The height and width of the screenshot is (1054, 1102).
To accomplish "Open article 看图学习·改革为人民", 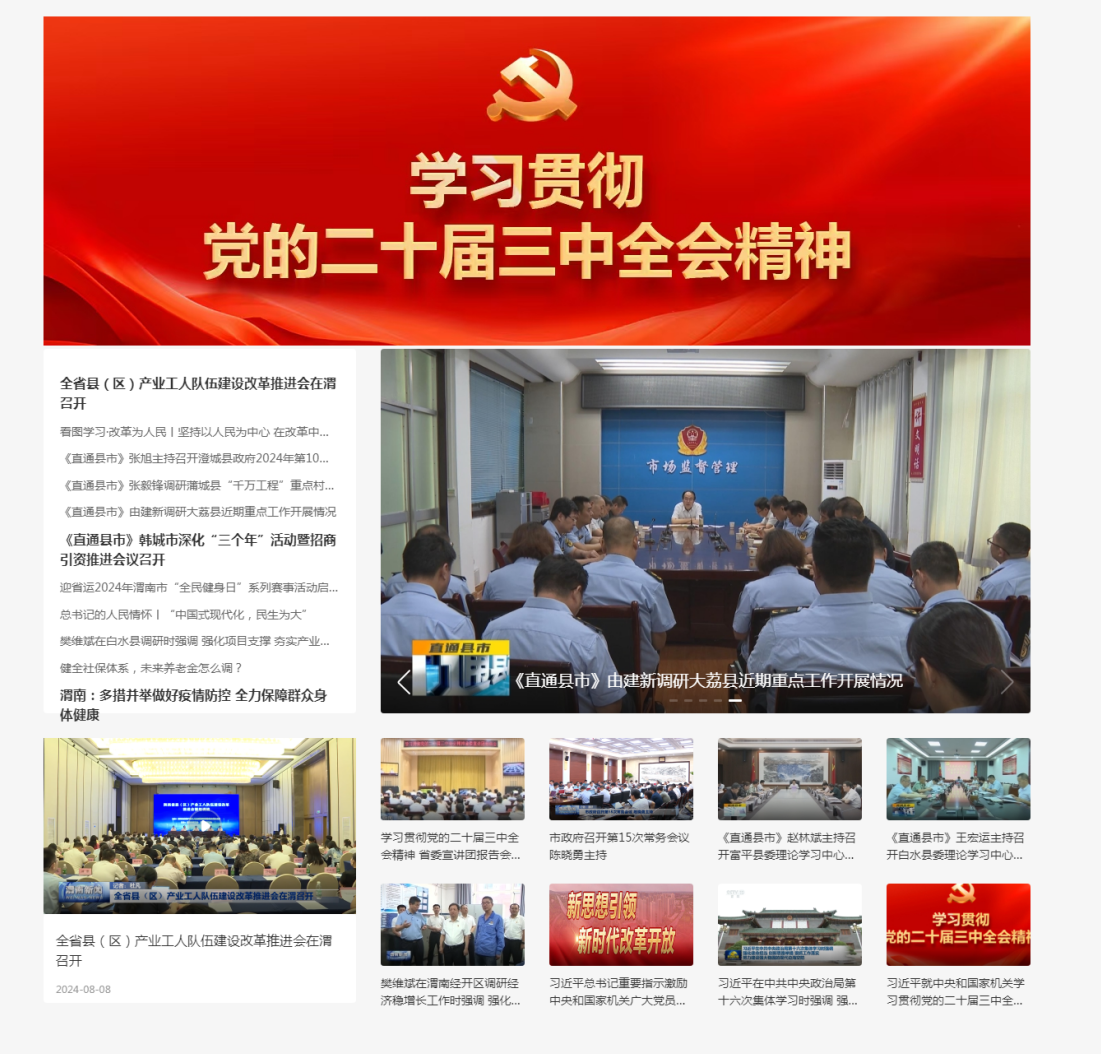I will coord(194,432).
